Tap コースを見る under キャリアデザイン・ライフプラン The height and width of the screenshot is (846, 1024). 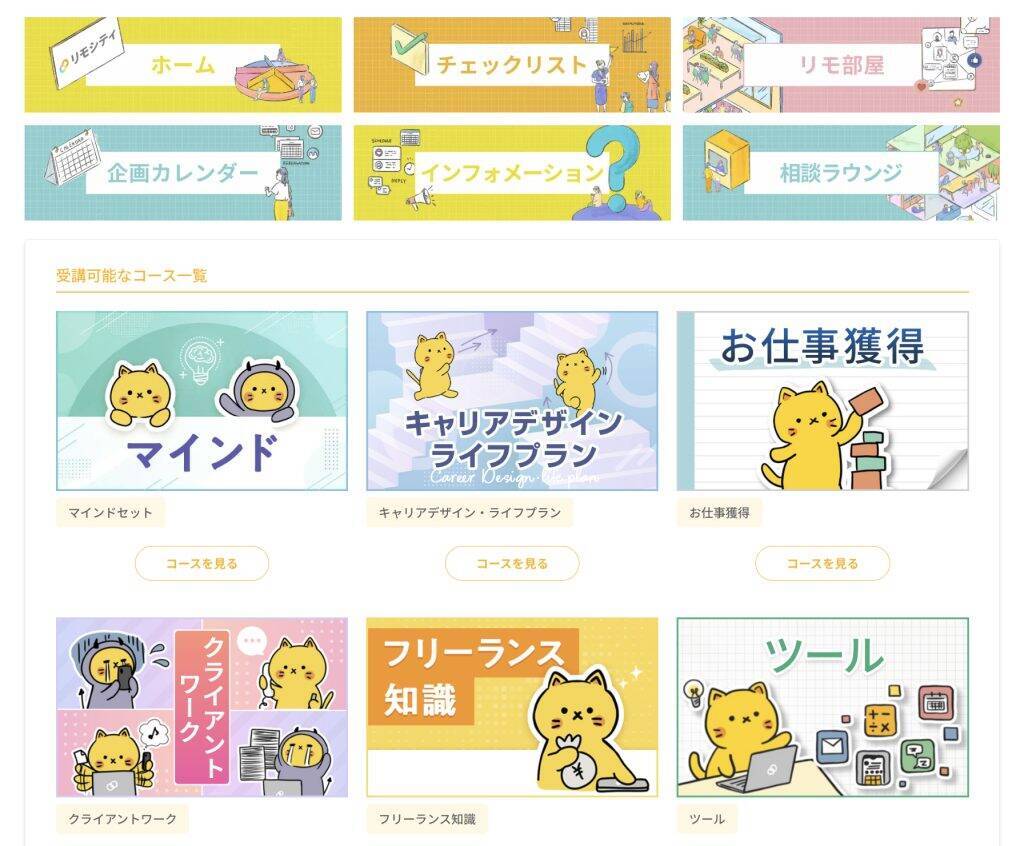512,563
